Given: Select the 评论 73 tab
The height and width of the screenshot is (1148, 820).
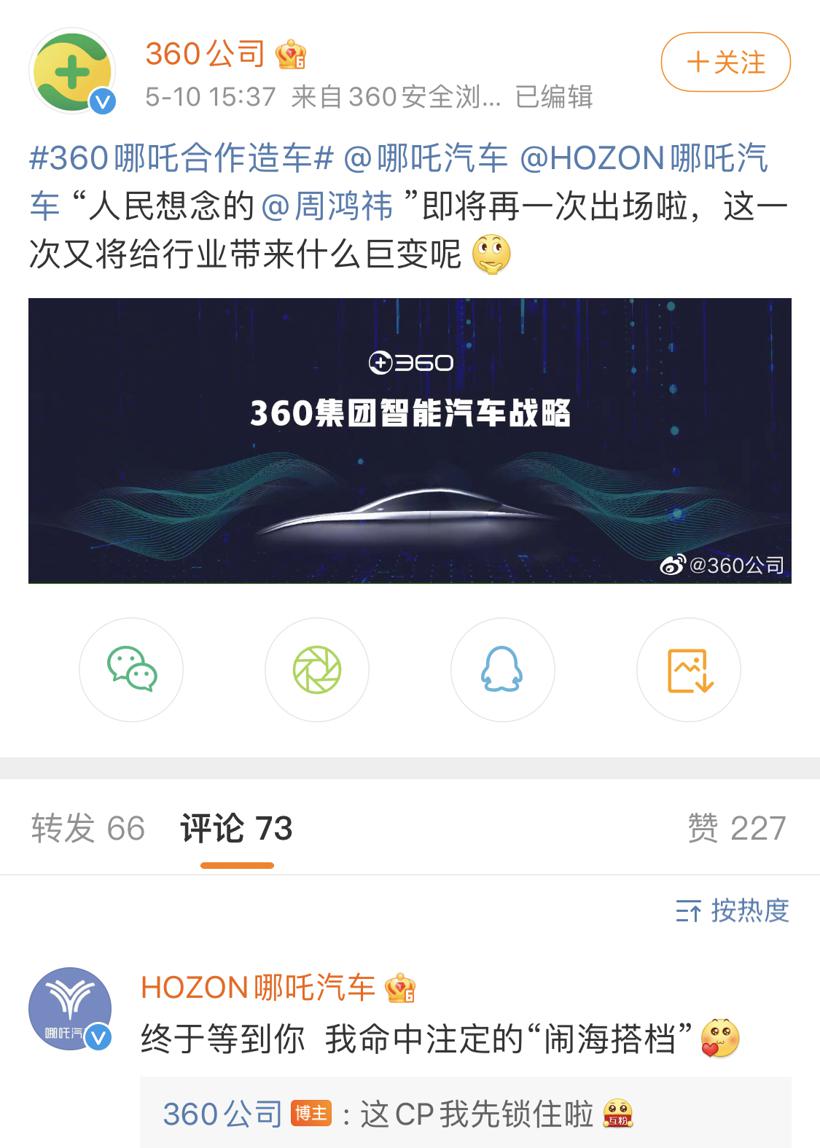Looking at the screenshot, I should tap(237, 828).
